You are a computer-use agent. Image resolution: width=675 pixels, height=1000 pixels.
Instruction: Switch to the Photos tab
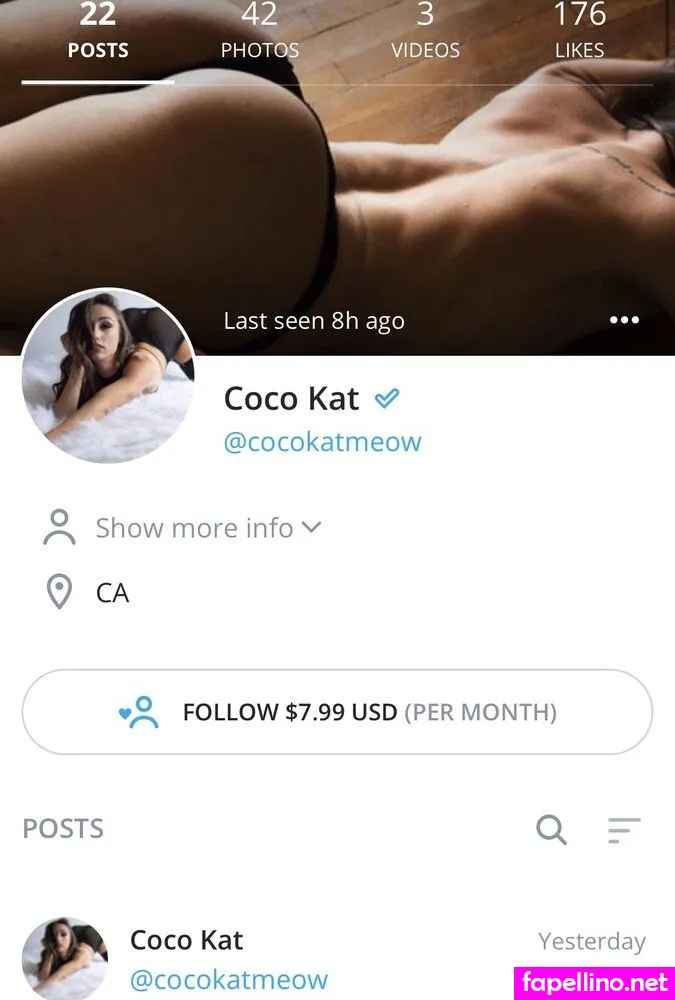[x=259, y=32]
